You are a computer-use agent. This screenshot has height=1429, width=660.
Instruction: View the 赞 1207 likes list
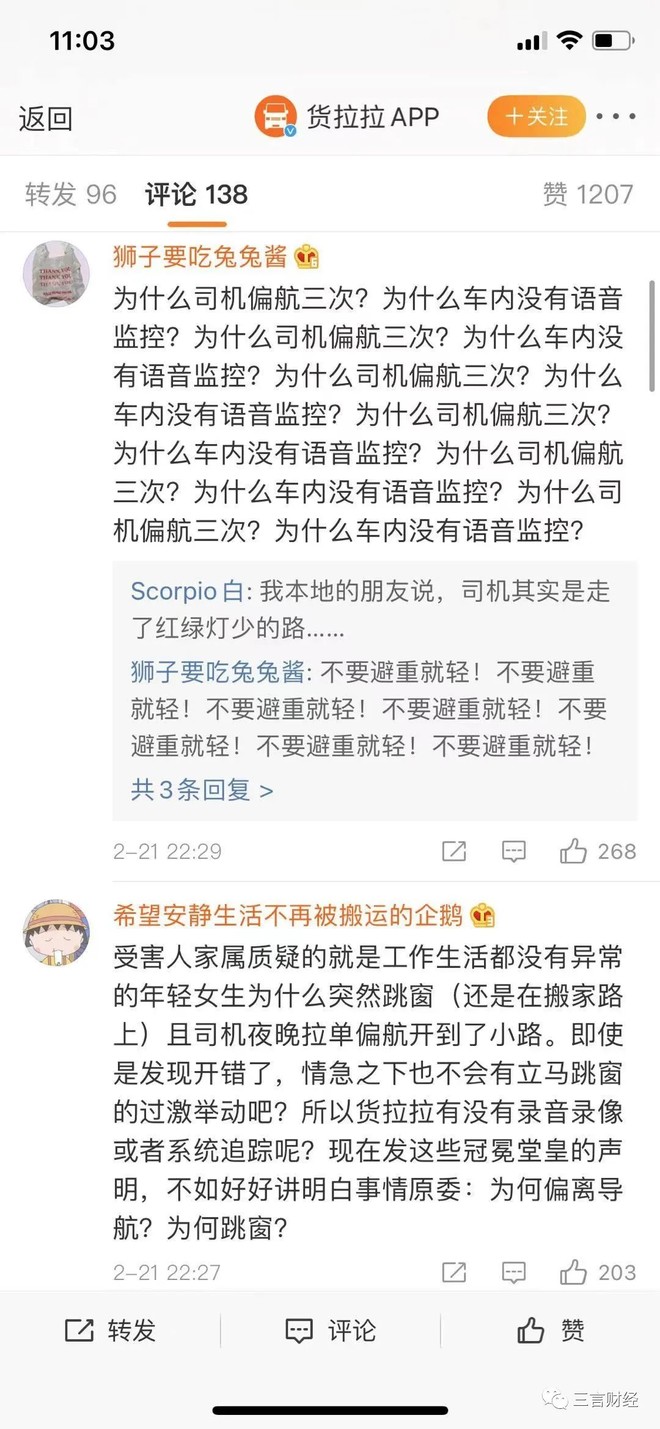587,194
